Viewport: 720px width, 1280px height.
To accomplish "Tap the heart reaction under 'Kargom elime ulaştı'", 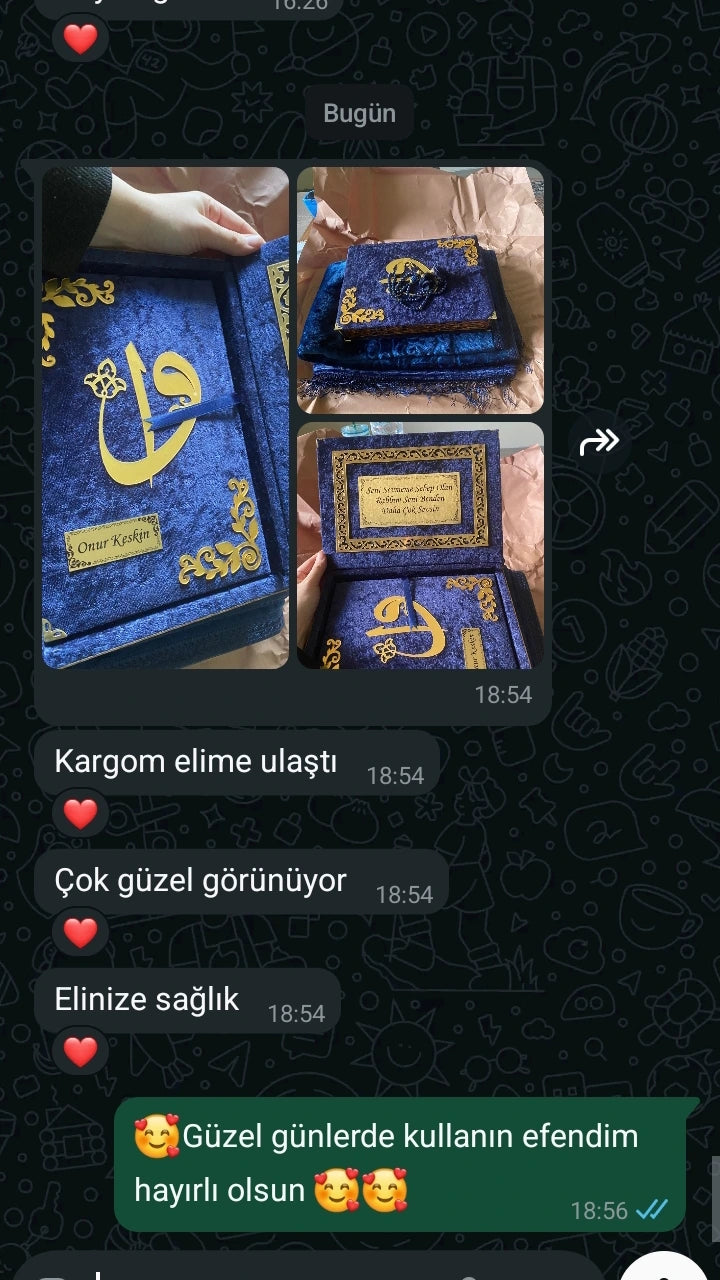I will coord(80,814).
